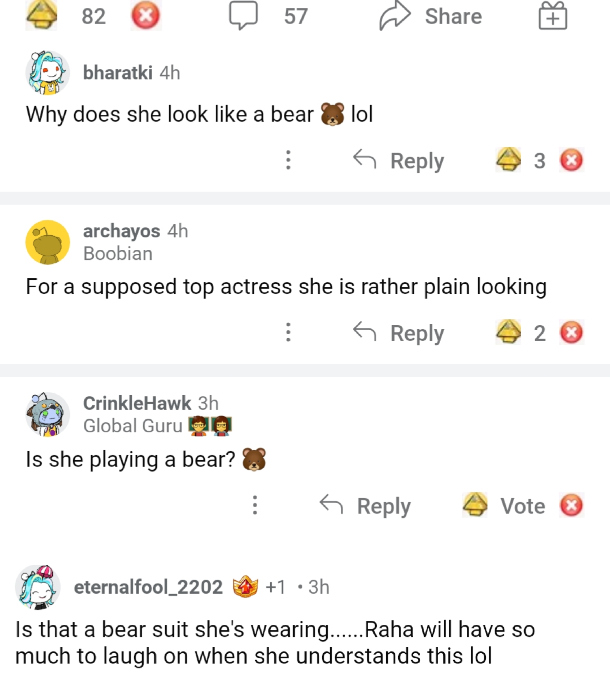Upvote the post with 82 votes

[41, 15]
